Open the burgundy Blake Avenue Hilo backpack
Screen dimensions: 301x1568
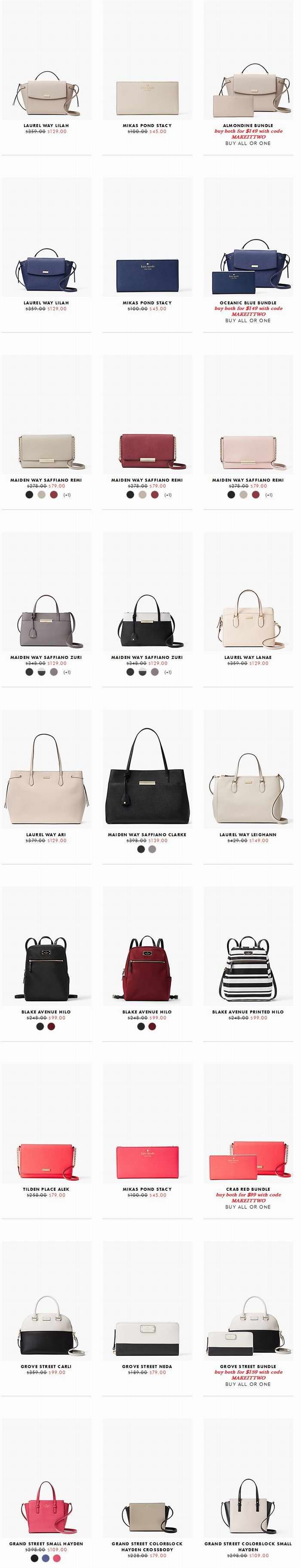coord(147,968)
